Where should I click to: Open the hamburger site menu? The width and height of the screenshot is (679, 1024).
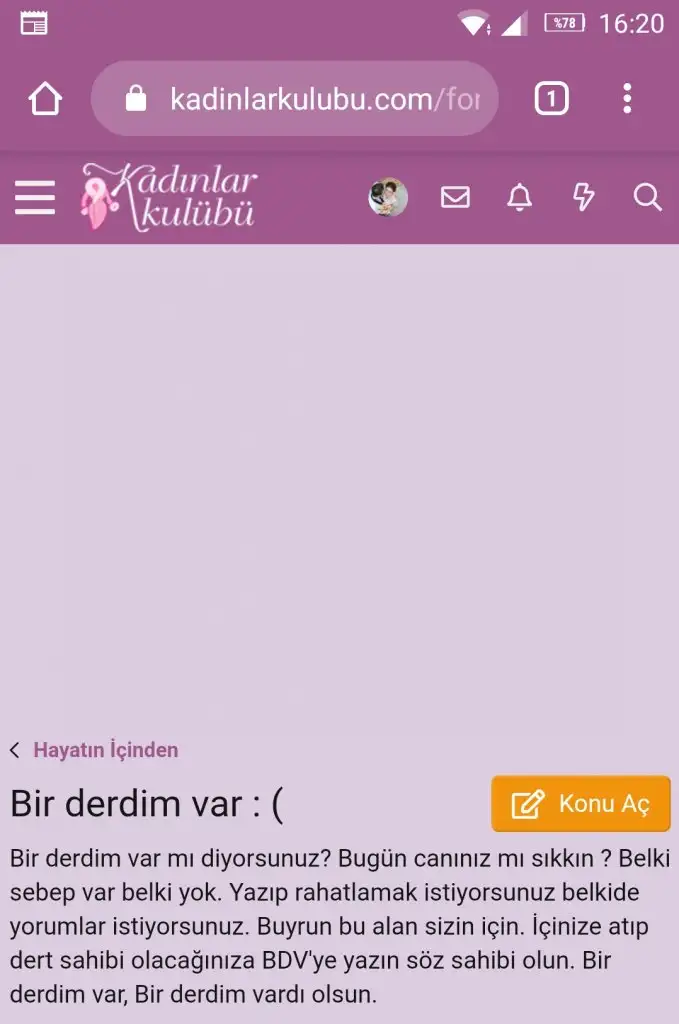click(35, 198)
